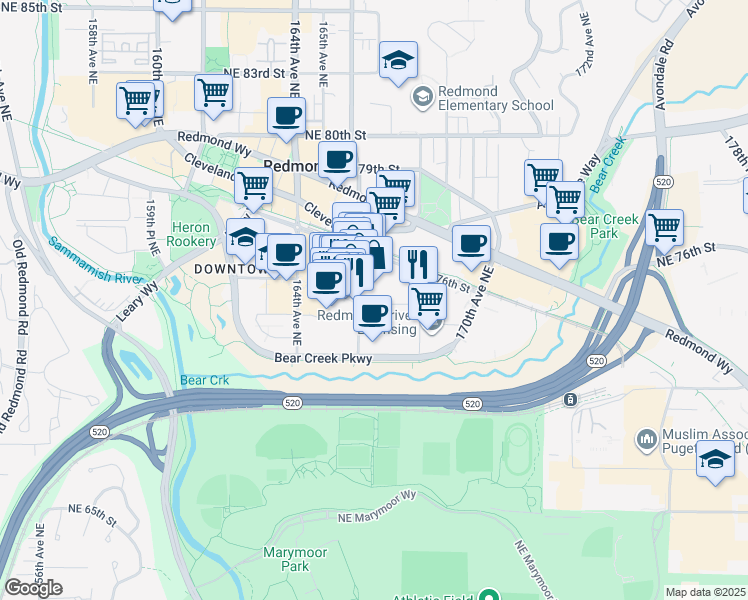Tap the coffee marker near 170th Ave NE
Screen dimensions: 748x600
click(x=470, y=243)
